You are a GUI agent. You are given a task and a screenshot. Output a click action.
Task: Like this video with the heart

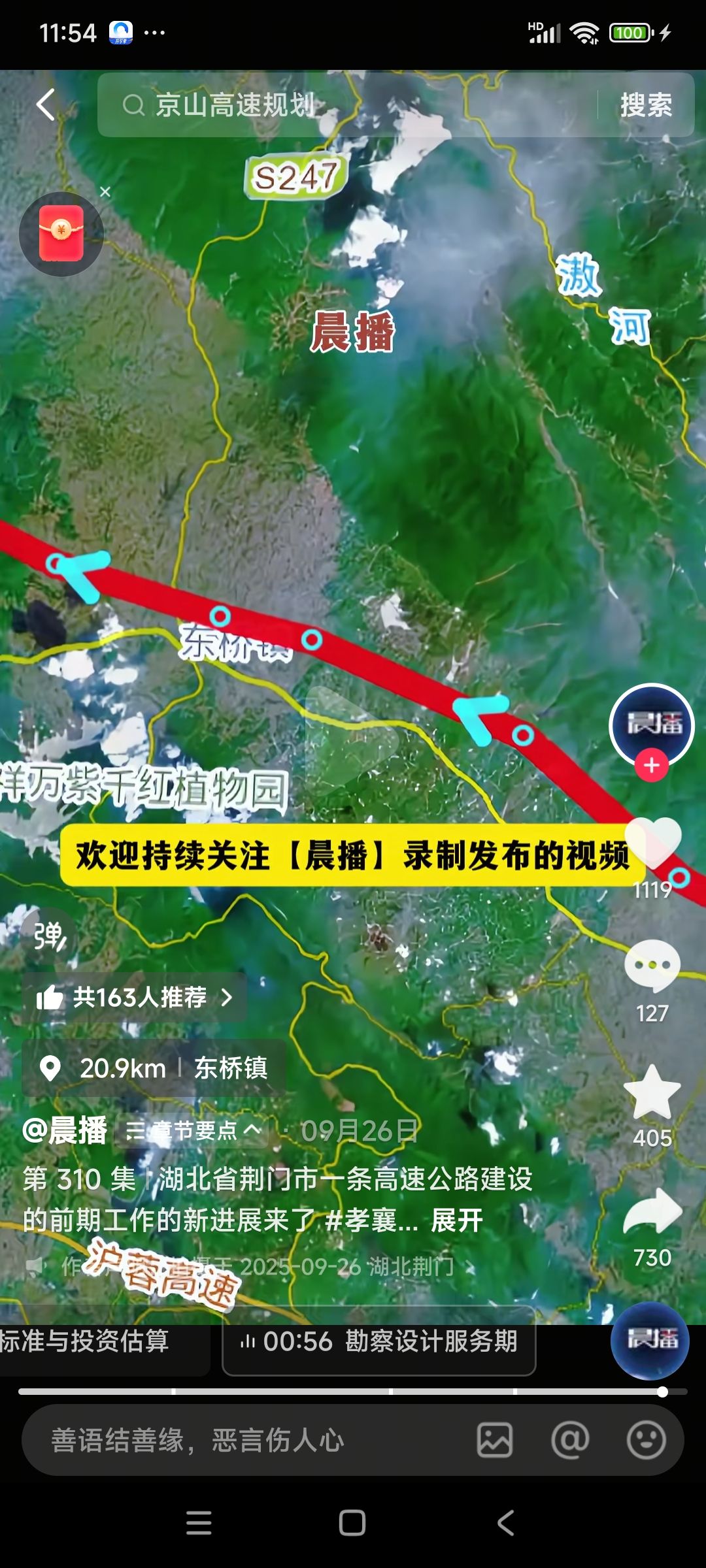(x=652, y=844)
